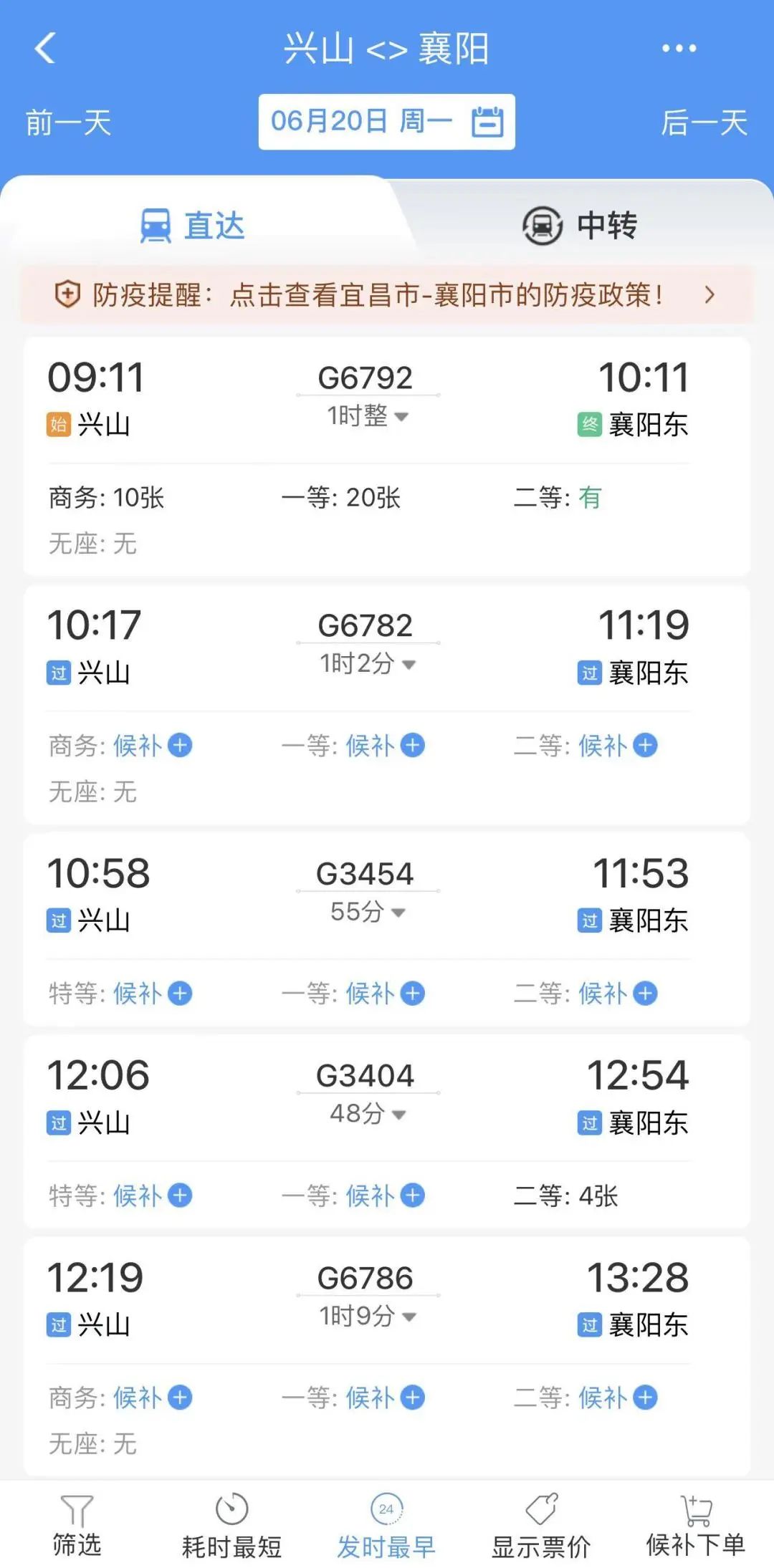Tap the 显示票价 price tag icon
The height and width of the screenshot is (1568, 774).
pyautogui.click(x=542, y=1509)
